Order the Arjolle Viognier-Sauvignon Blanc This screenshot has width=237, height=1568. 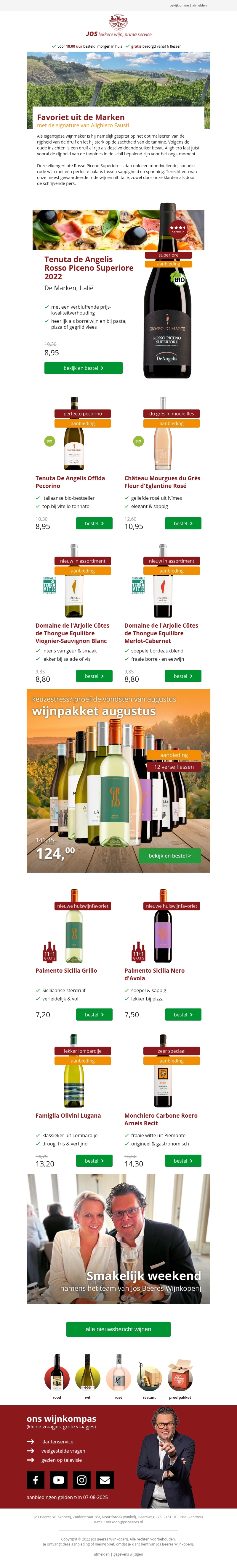click(x=95, y=676)
